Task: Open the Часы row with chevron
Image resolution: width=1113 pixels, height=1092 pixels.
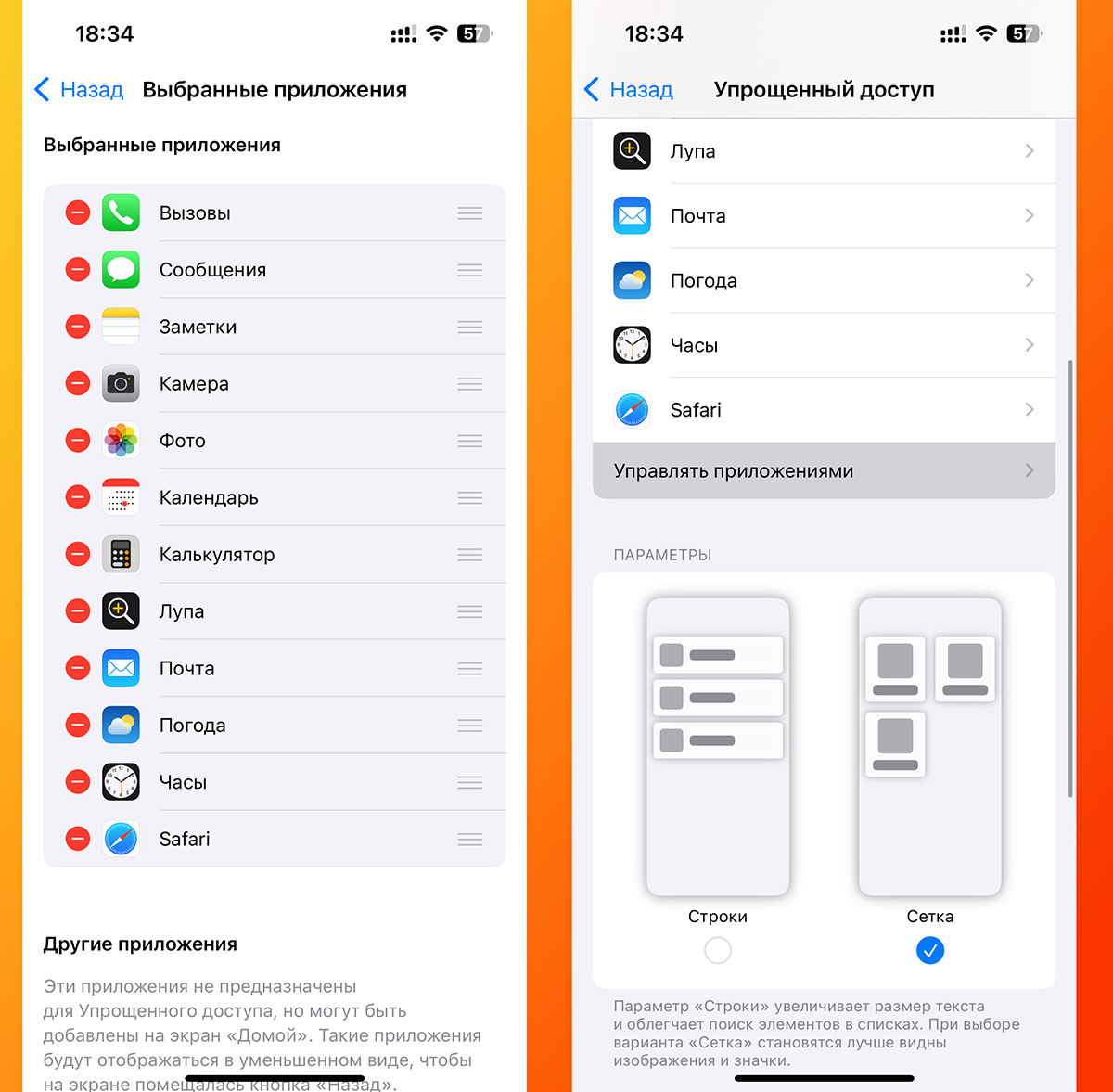Action: click(824, 345)
